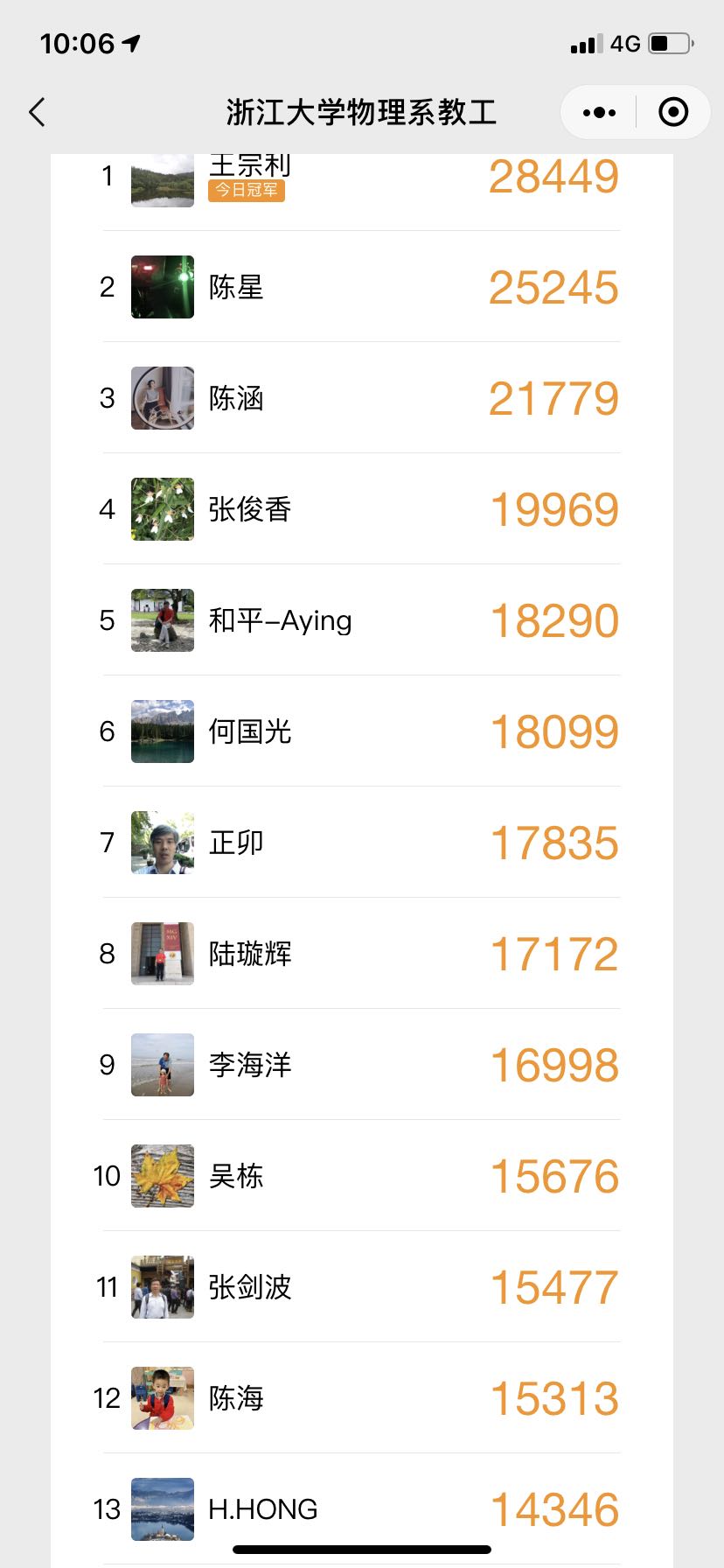Tap 何国光's leaderboard row
This screenshot has width=724, height=1568.
(x=361, y=731)
